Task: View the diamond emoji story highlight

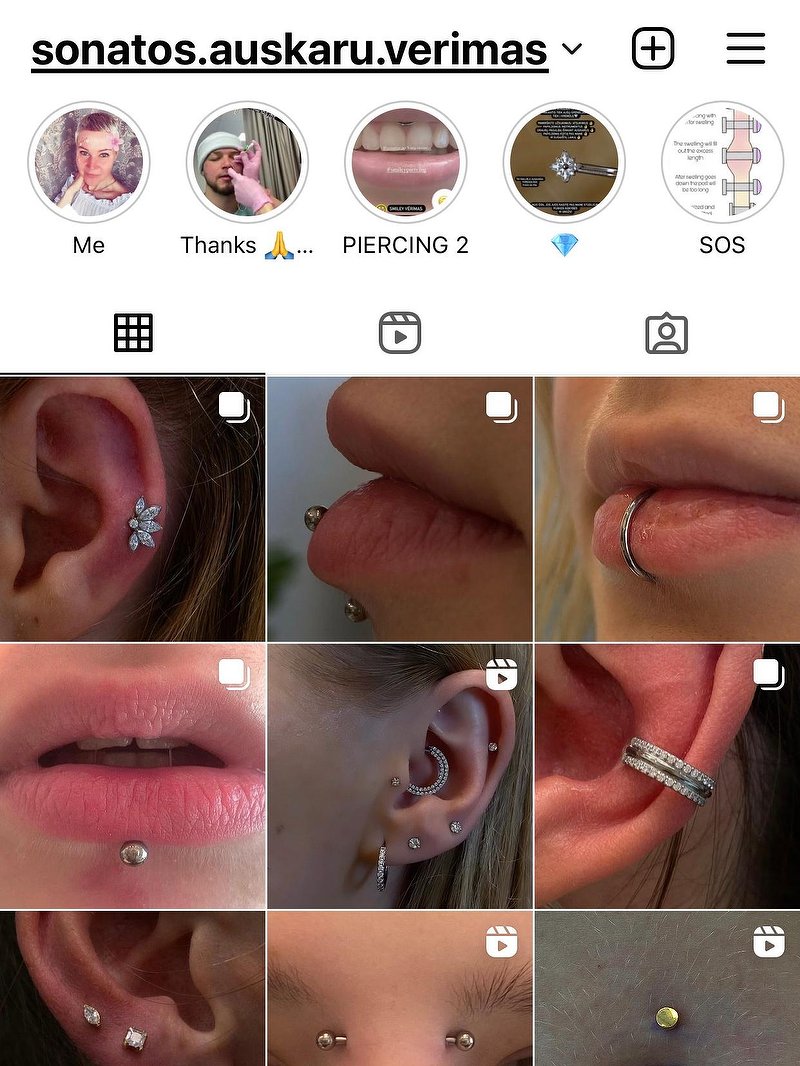Action: pyautogui.click(x=564, y=162)
